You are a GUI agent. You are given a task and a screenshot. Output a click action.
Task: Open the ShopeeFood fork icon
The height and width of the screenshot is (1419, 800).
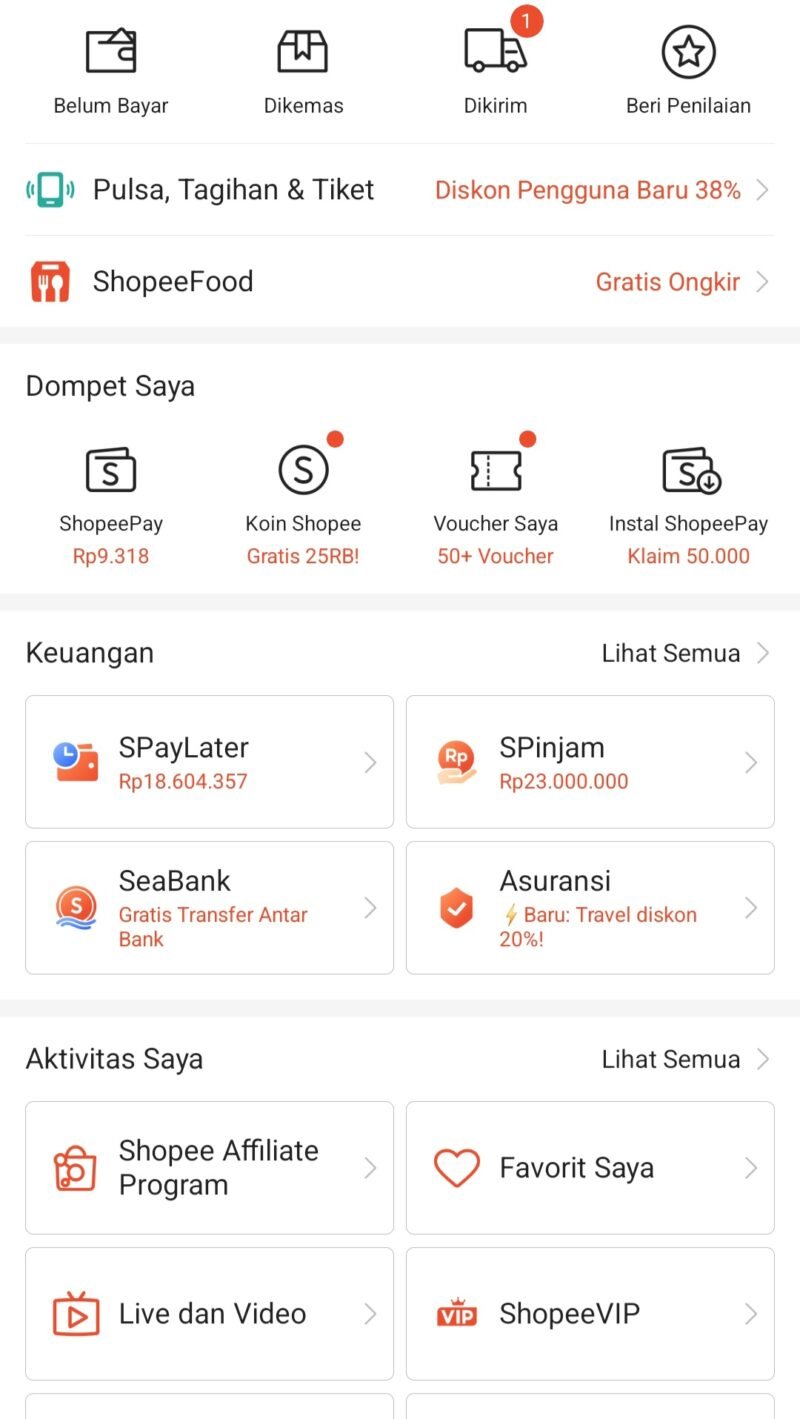49,281
